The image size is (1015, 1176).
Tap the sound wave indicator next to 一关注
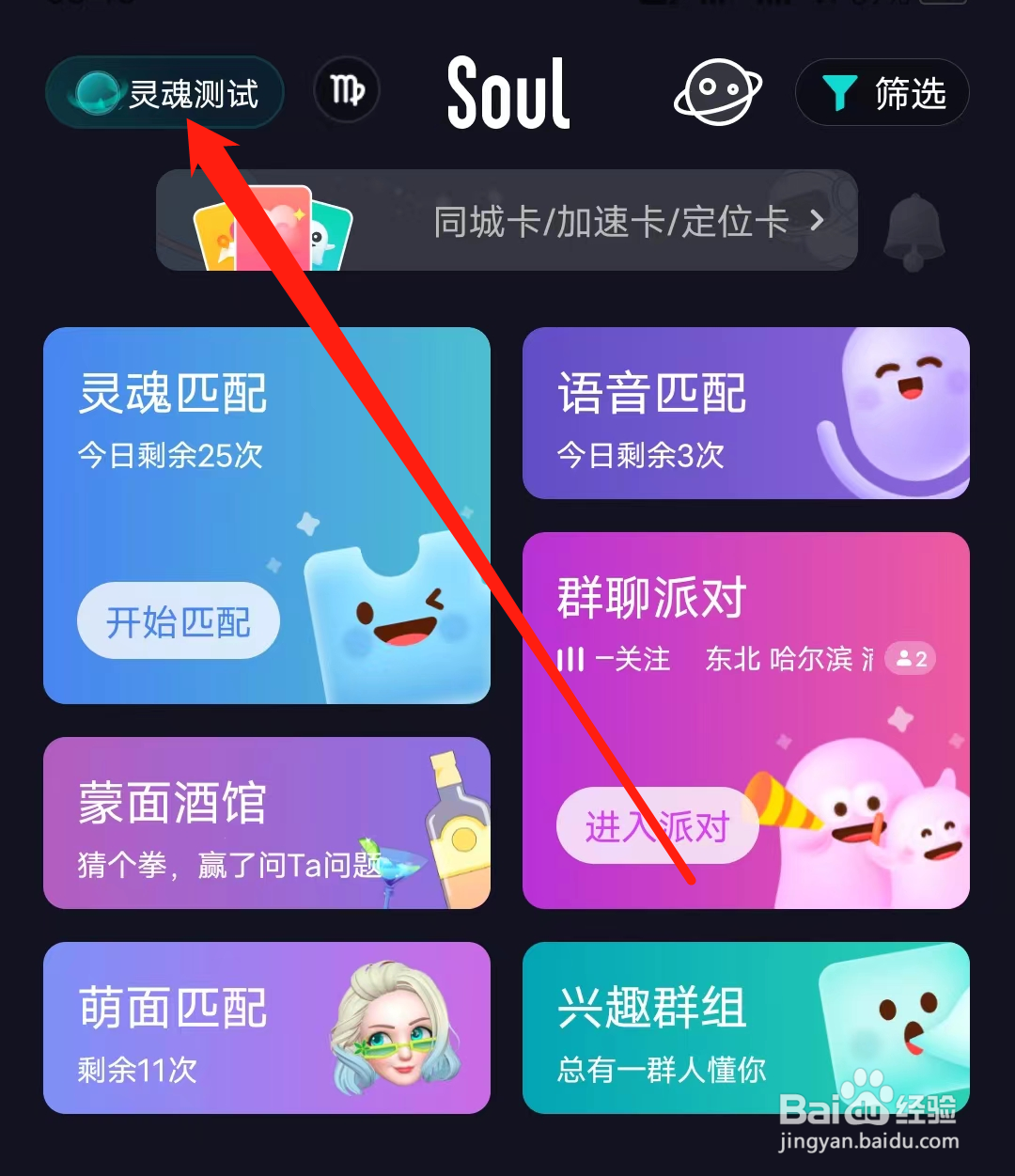[572, 659]
